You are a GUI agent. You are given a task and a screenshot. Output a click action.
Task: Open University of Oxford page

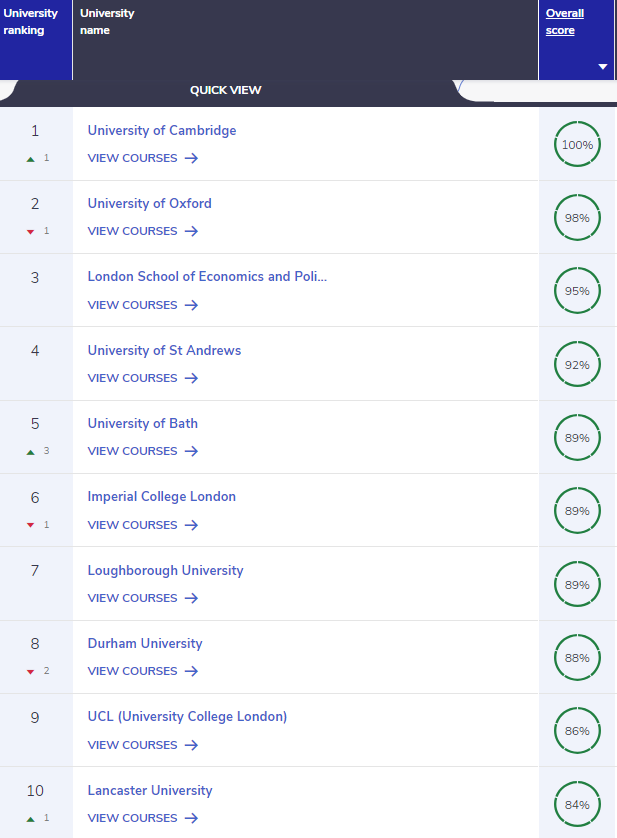(x=150, y=204)
